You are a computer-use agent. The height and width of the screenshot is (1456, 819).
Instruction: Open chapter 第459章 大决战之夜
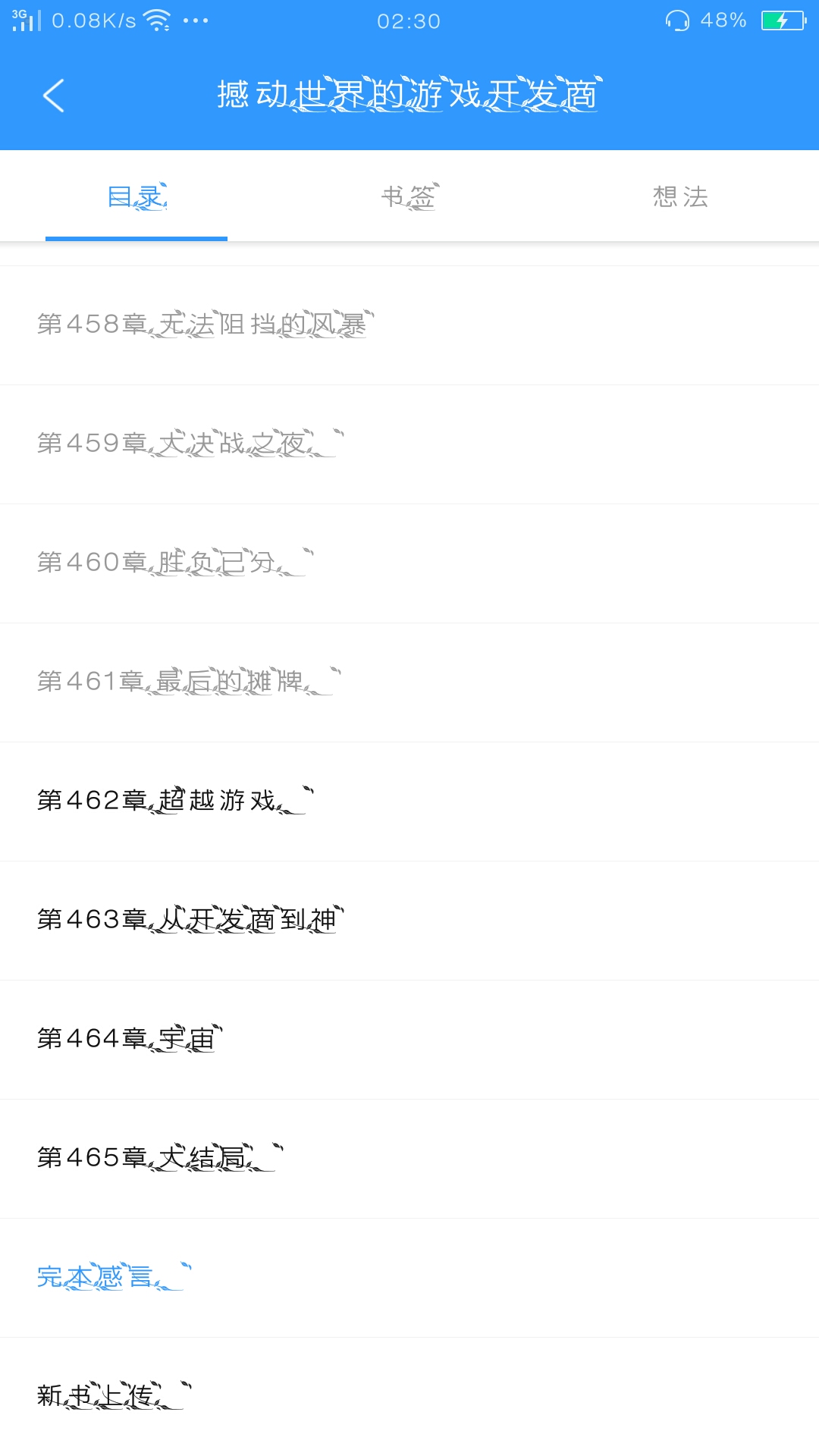[x=409, y=444]
